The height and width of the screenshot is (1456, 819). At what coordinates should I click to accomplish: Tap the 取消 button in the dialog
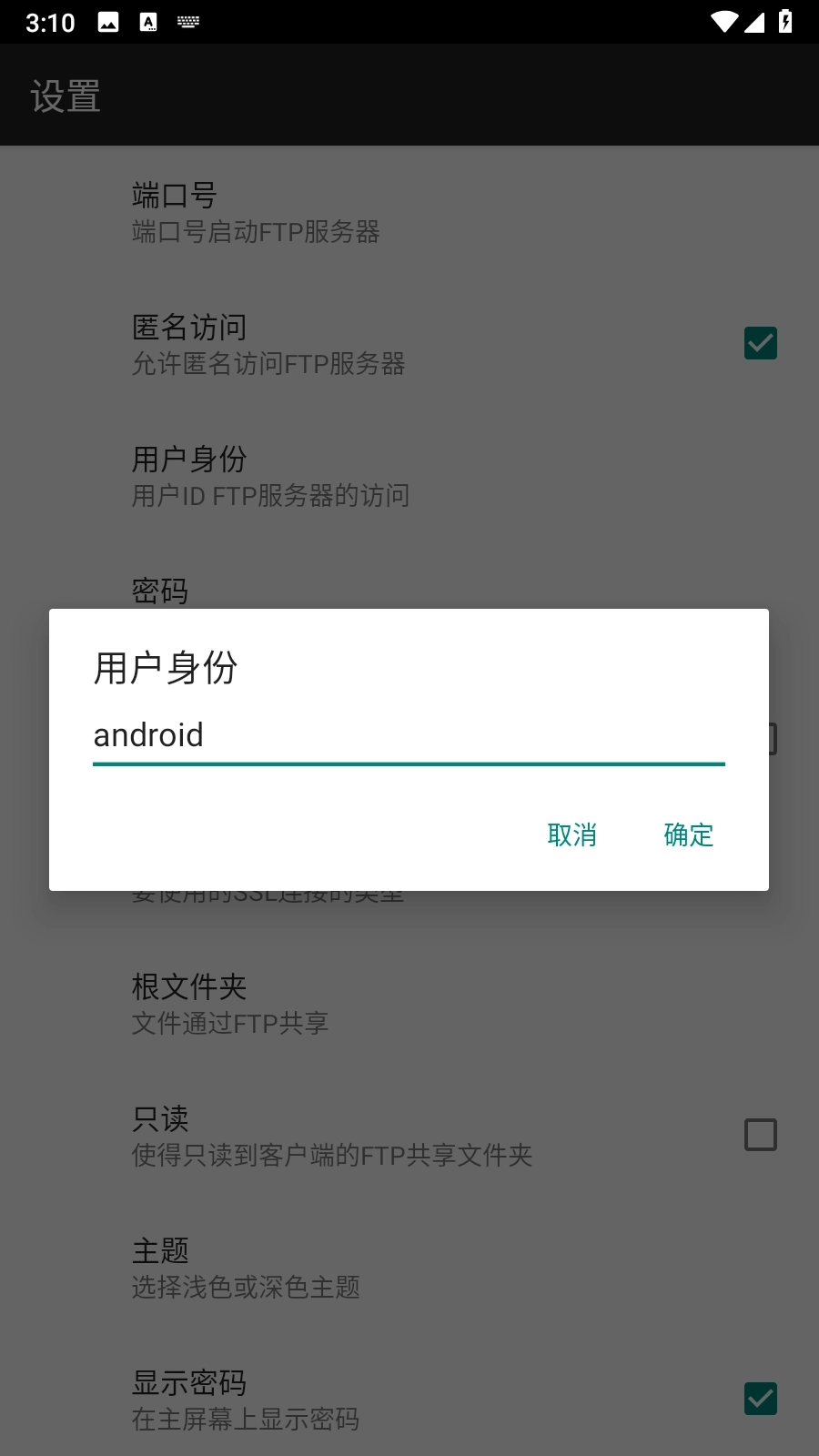[x=572, y=834]
